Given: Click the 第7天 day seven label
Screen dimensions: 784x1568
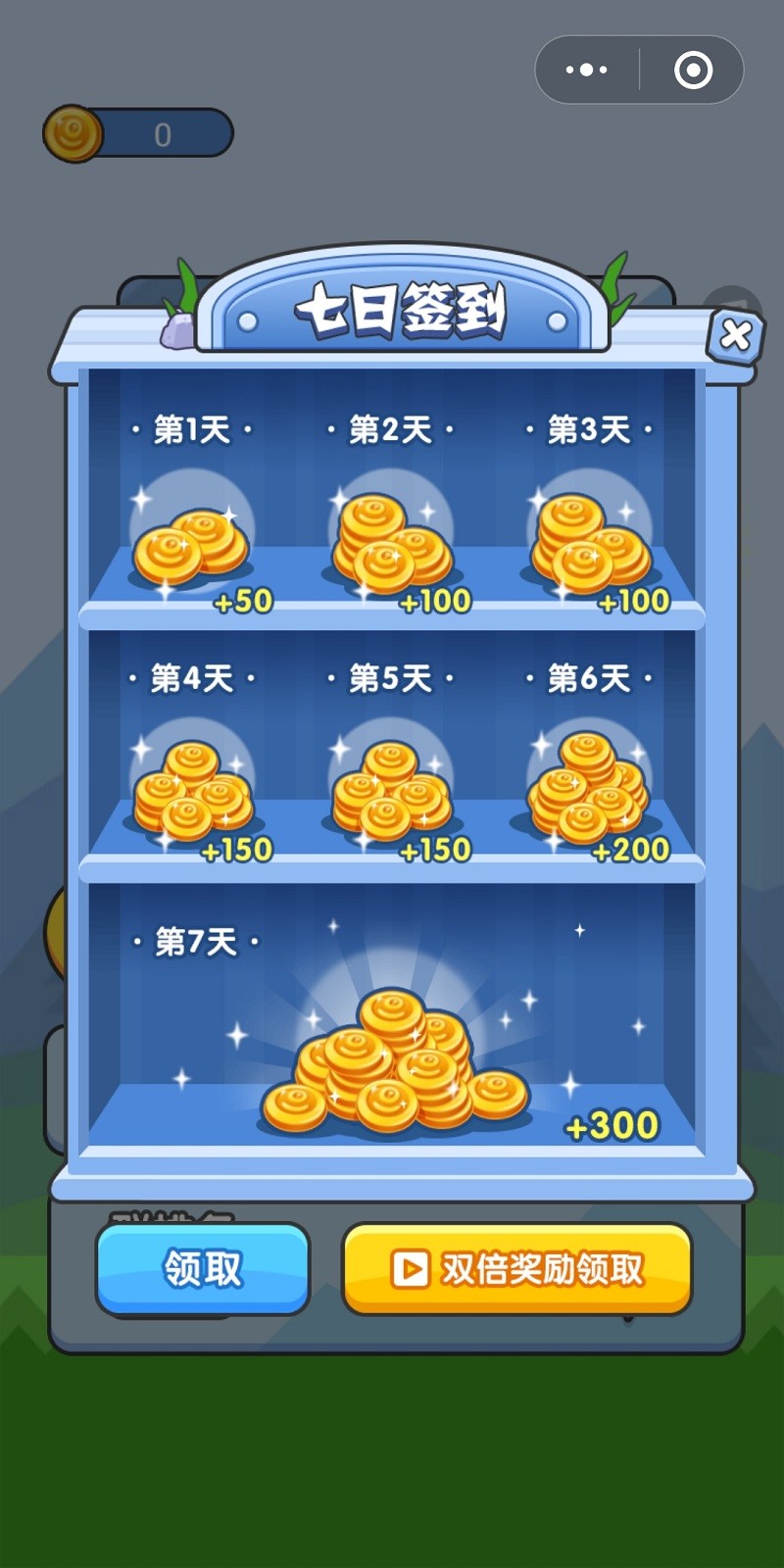Looking at the screenshot, I should (196, 939).
